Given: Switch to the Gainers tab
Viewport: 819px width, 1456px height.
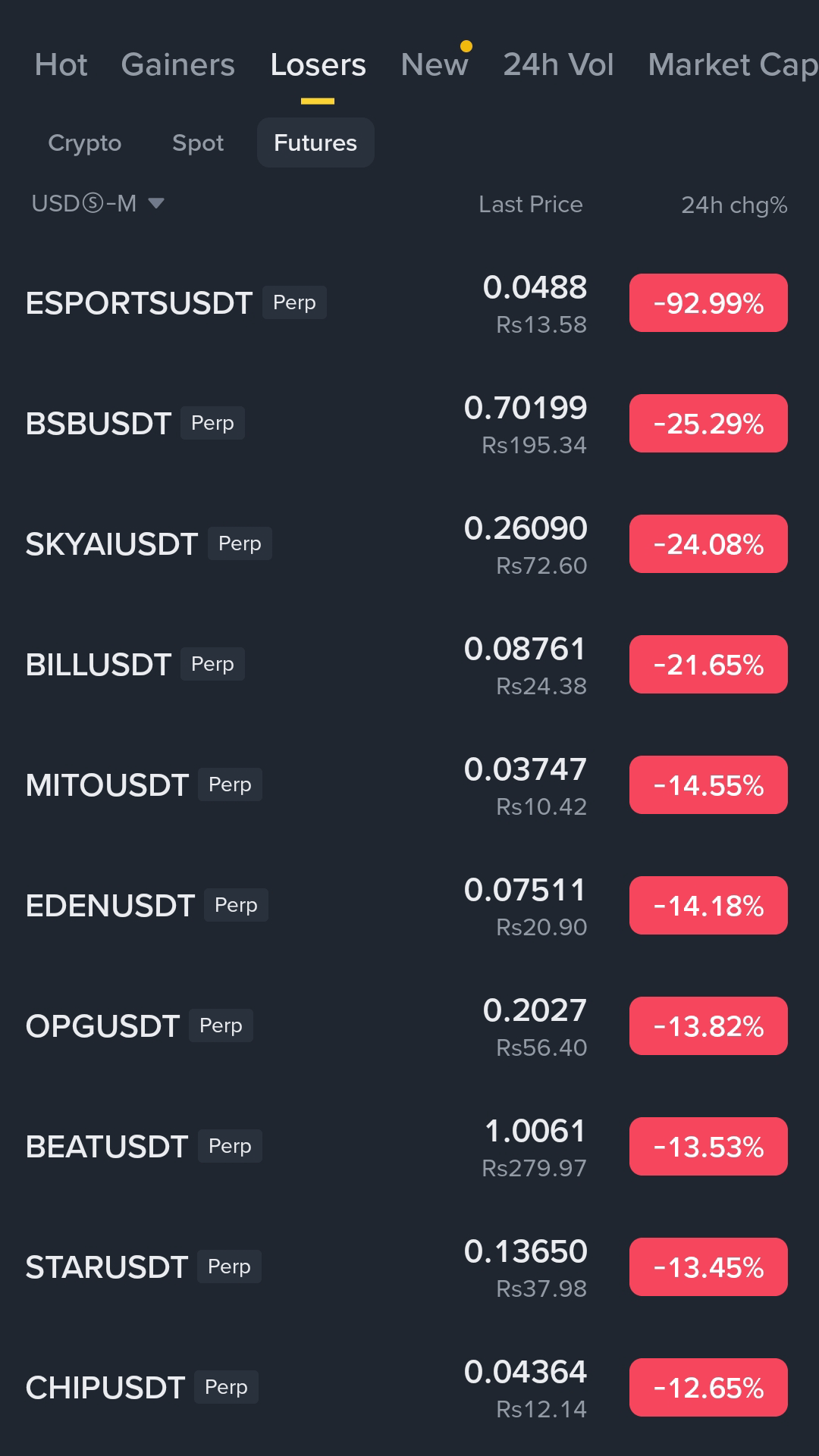Looking at the screenshot, I should click(177, 64).
